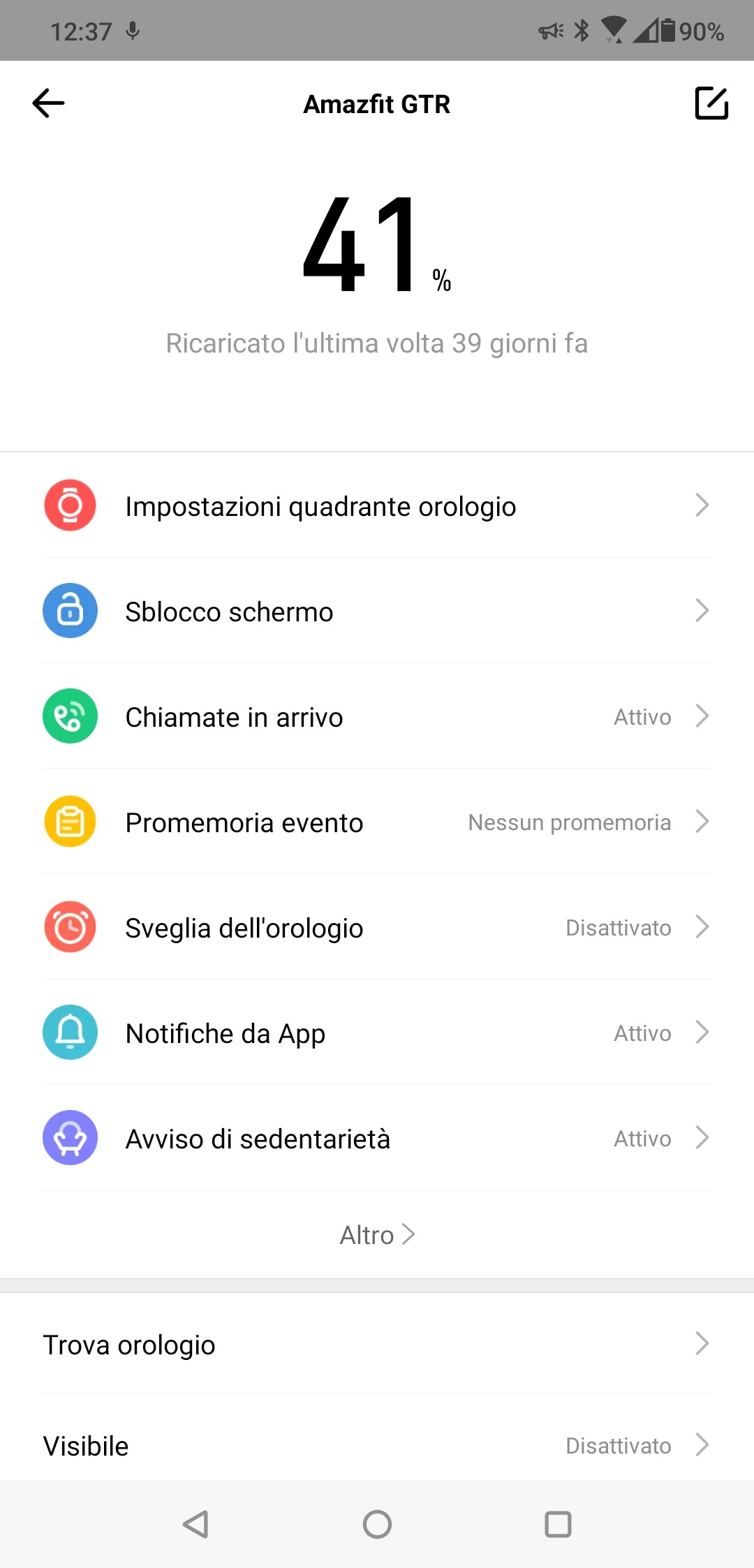Viewport: 754px width, 1568px height.
Task: Open Sveglia dell'orologio
Action: tap(377, 927)
